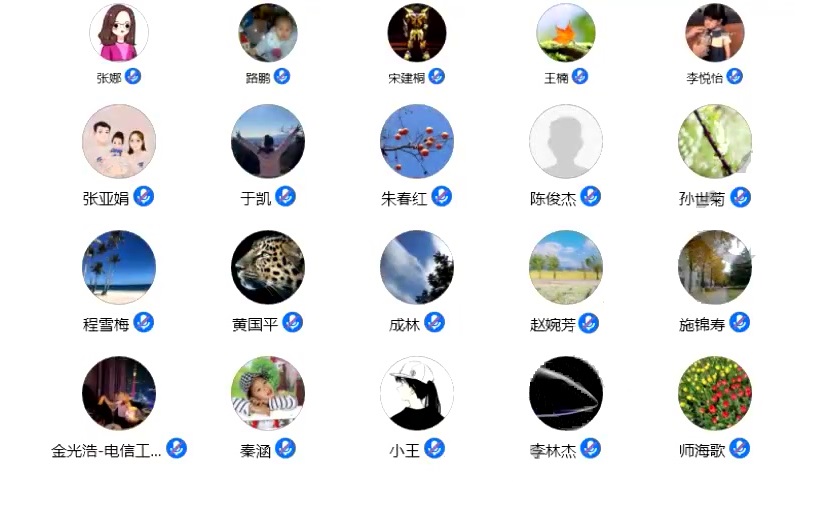Open 张亚娟's participant tile
This screenshot has width=839, height=505.
click(x=119, y=141)
